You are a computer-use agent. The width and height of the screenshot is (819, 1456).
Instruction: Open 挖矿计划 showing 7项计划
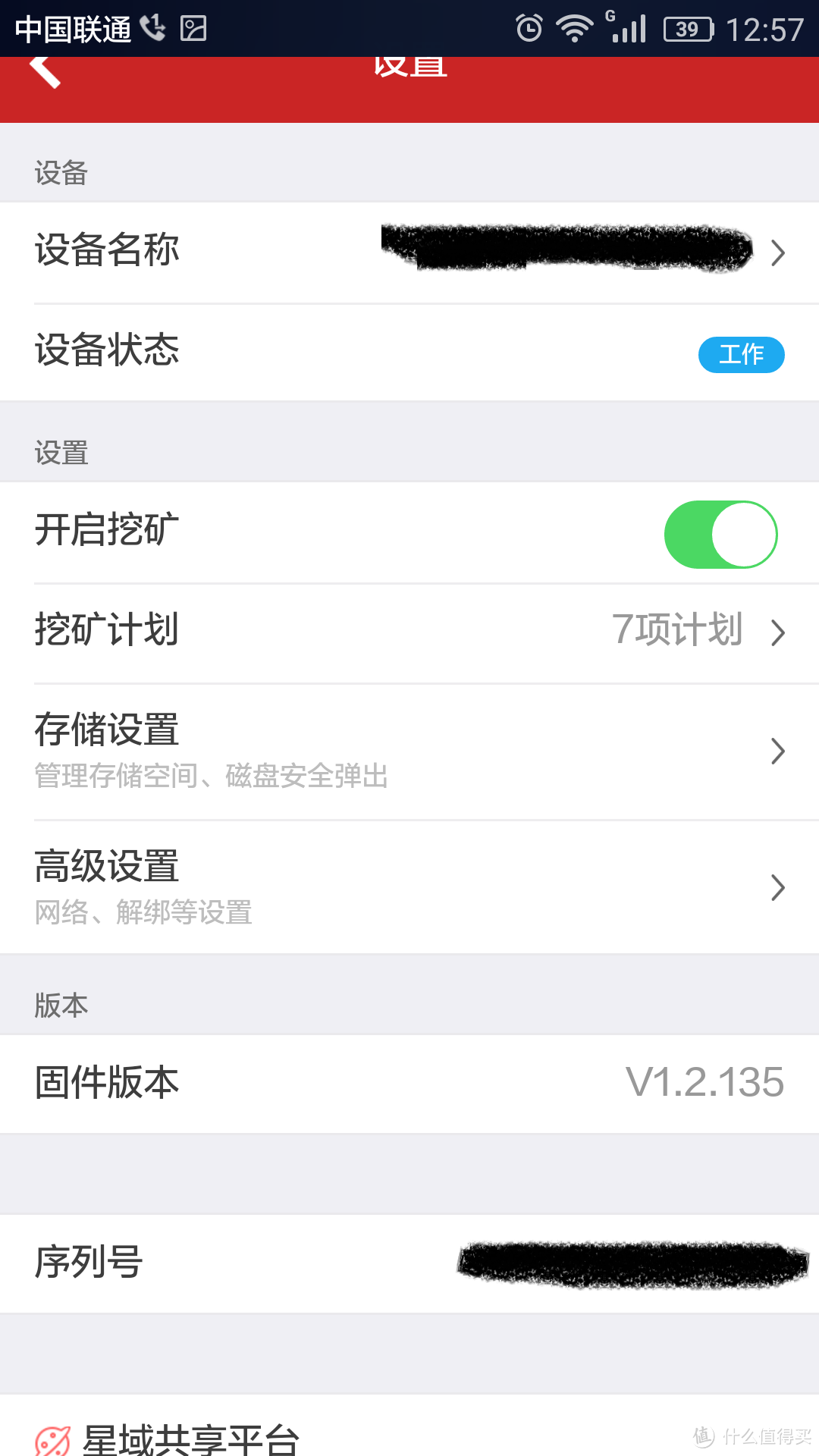tap(409, 632)
